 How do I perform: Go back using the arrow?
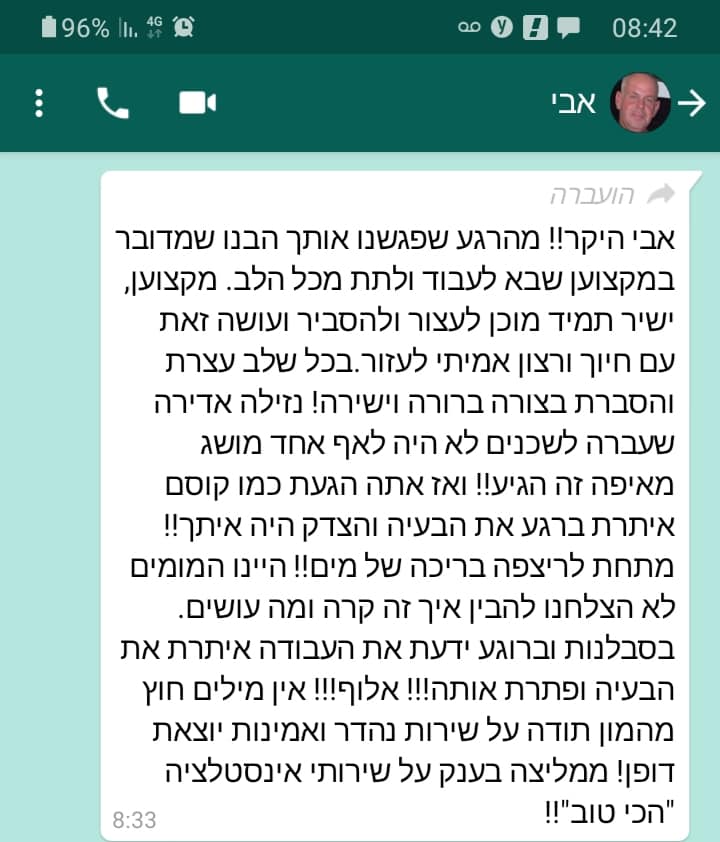pos(692,104)
